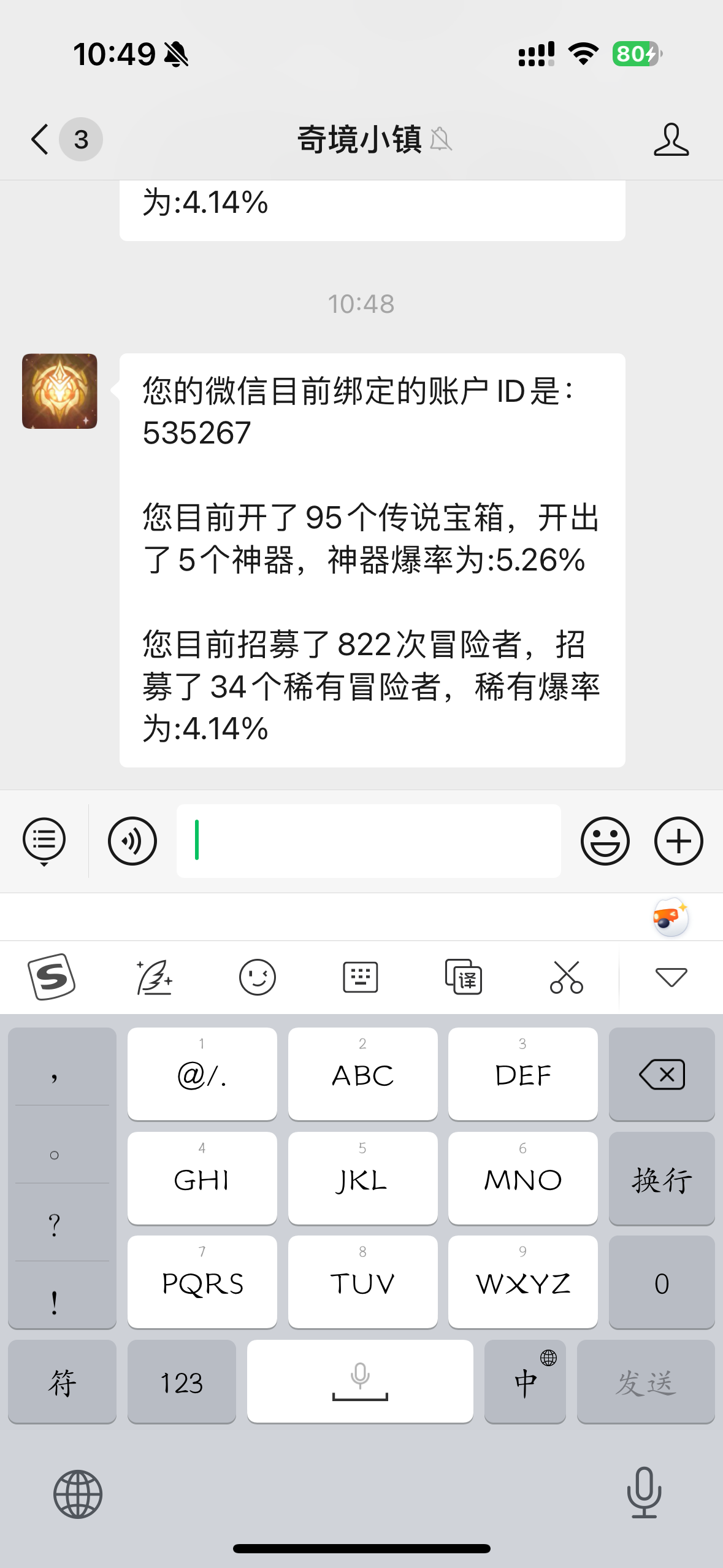Go back to the chat list
This screenshot has height=1568, width=723.
(39, 140)
